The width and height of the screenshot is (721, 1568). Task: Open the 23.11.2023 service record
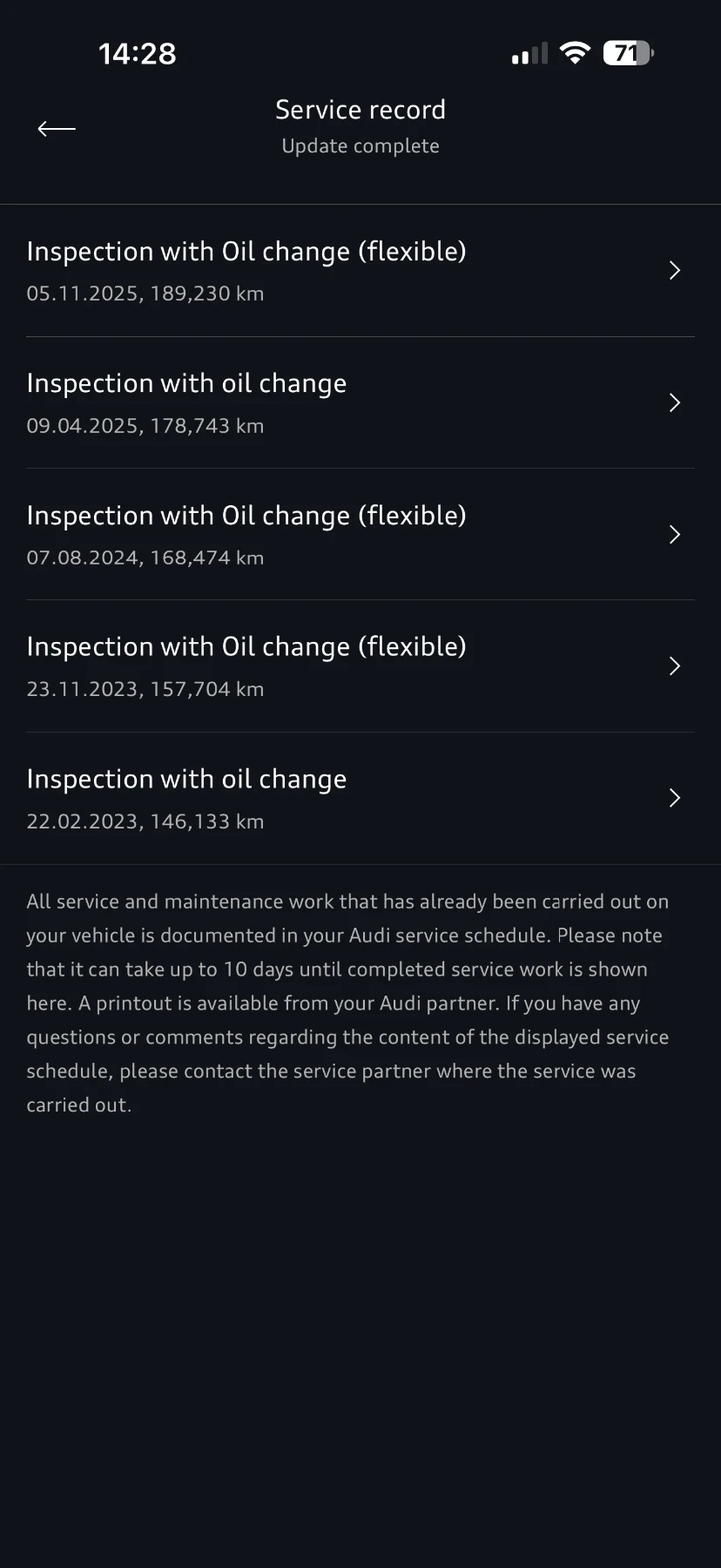[x=360, y=666]
